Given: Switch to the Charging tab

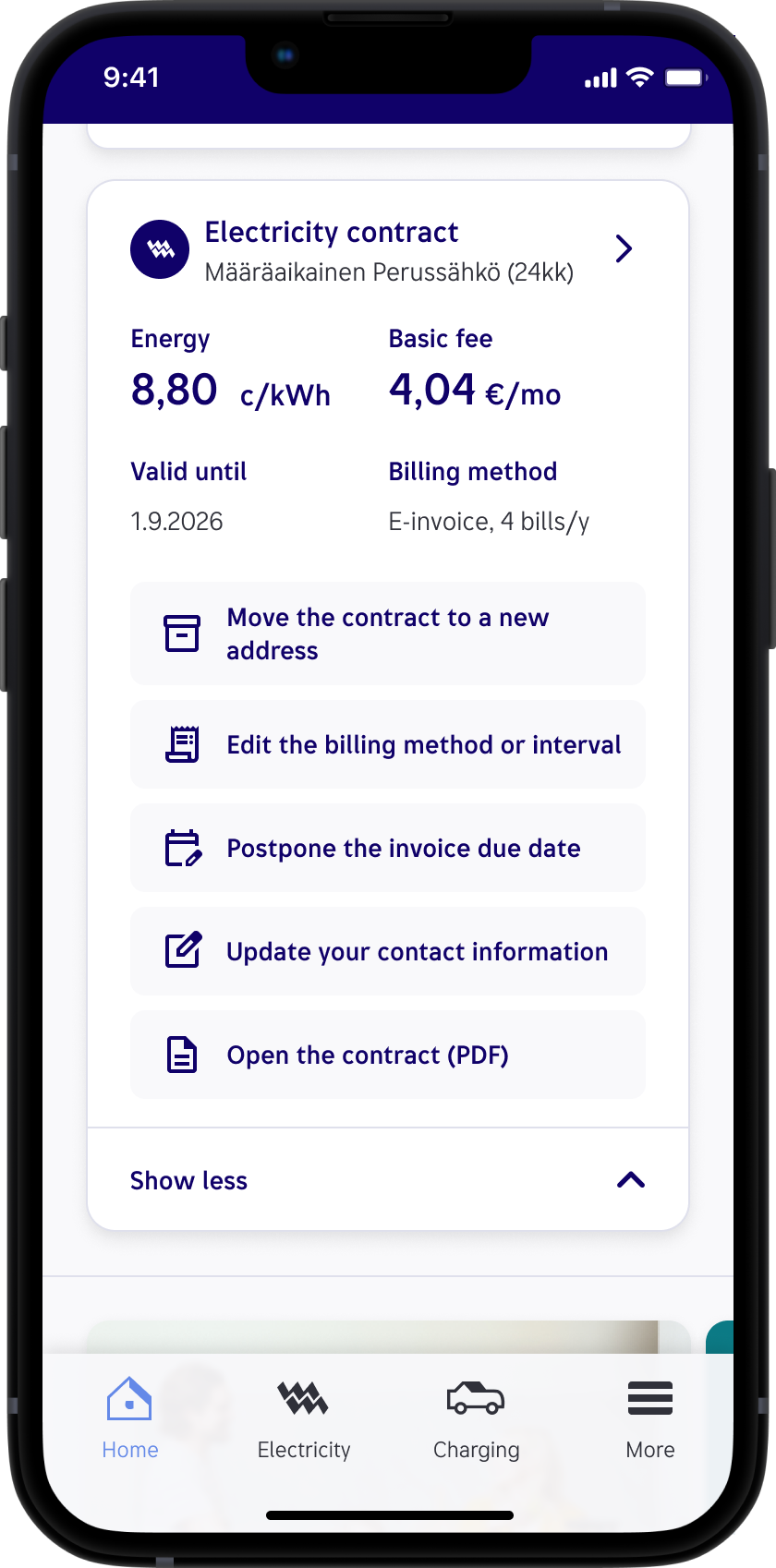Looking at the screenshot, I should pyautogui.click(x=476, y=1419).
